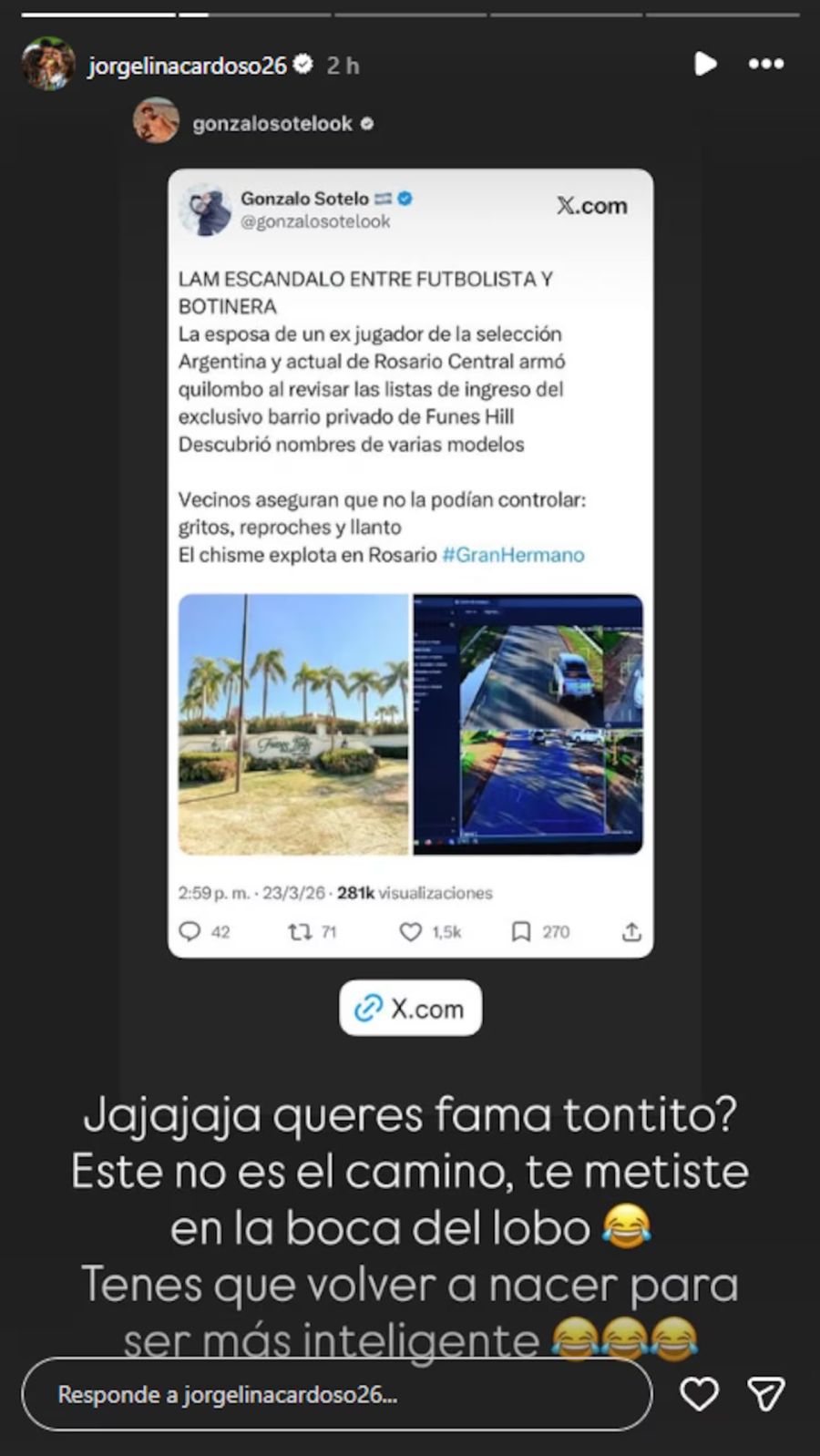Open the comment icon on the tweet
The width and height of the screenshot is (820, 1456).
pyautogui.click(x=190, y=931)
